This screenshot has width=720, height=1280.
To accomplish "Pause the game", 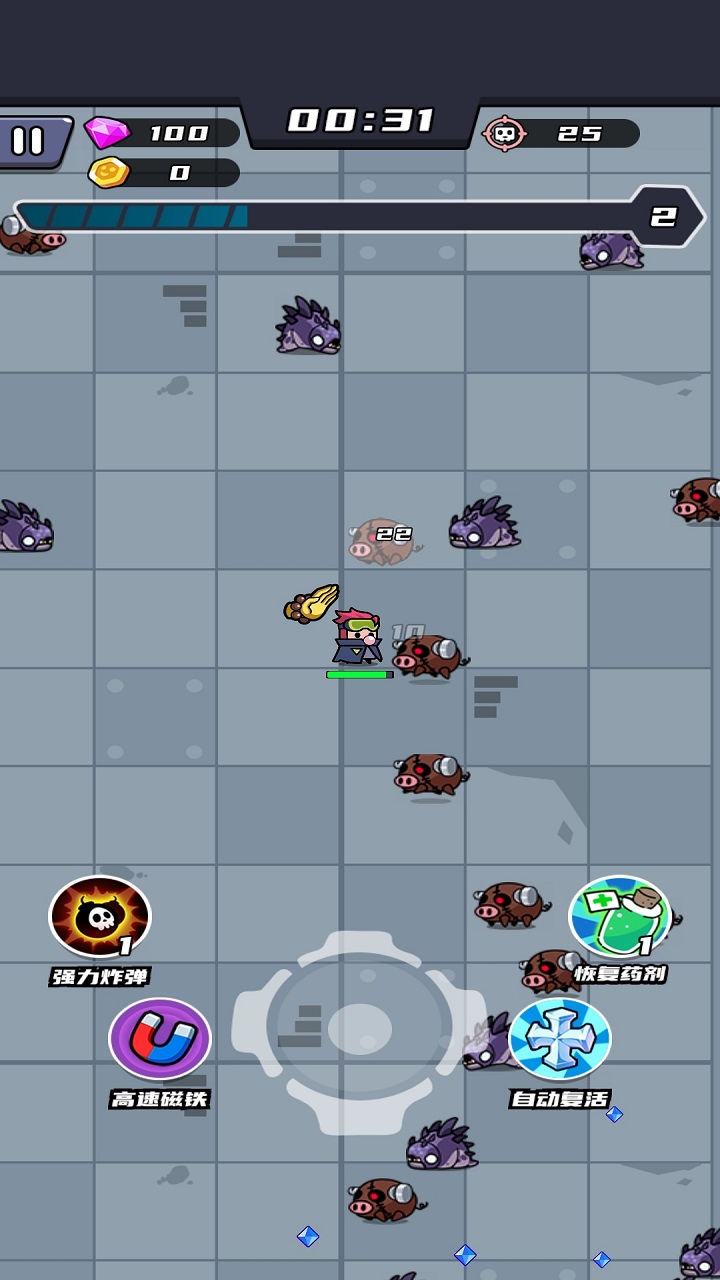I will coord(30,141).
